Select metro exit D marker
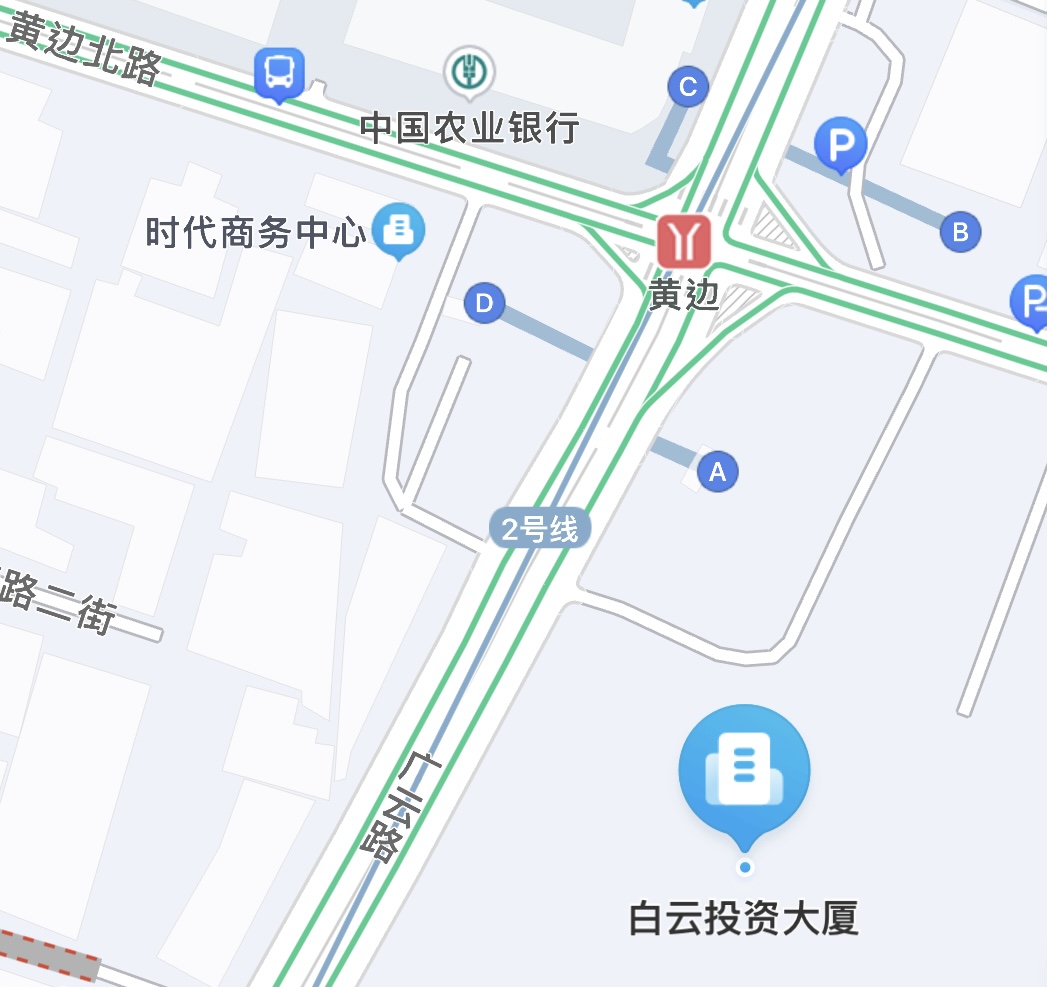 485,302
